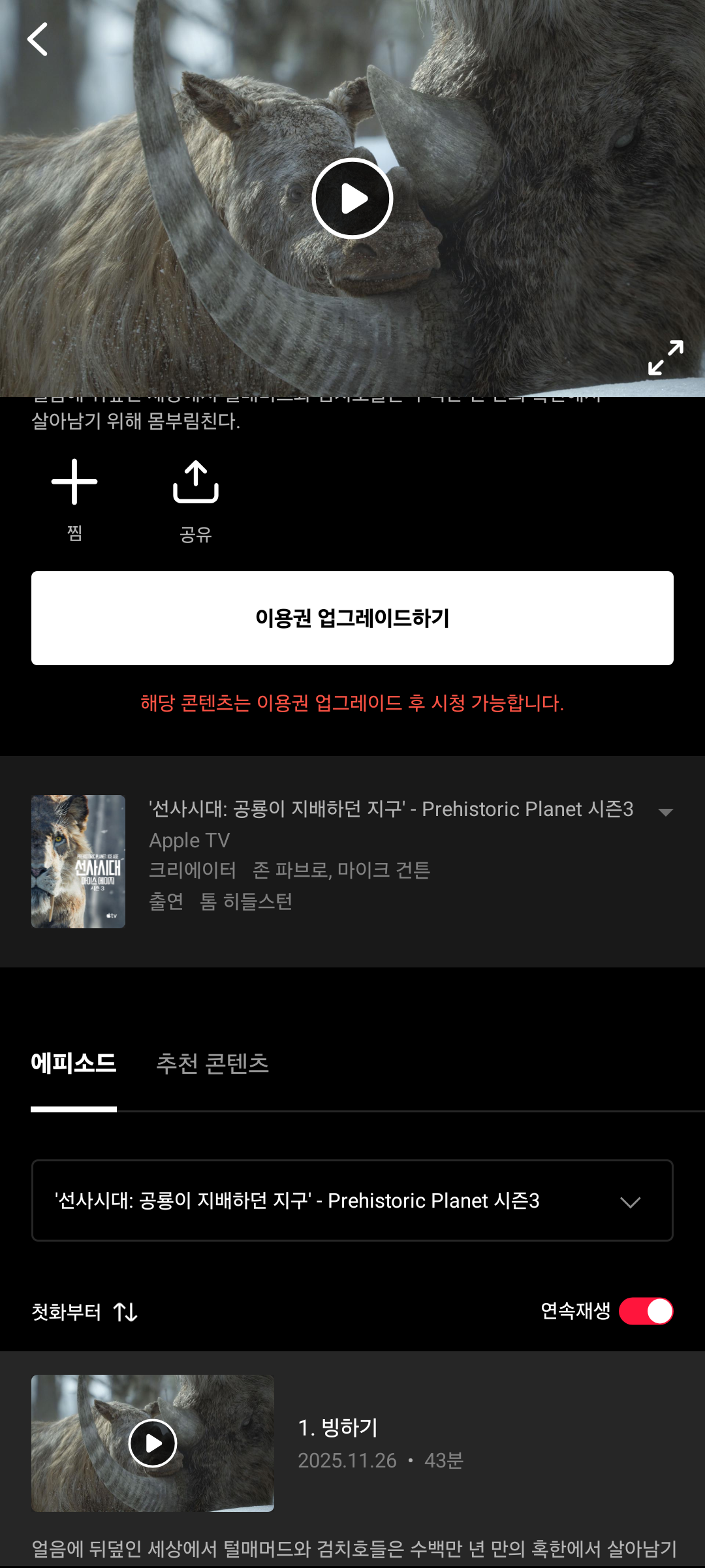705x1568 pixels.
Task: Play the main video preview
Action: [x=352, y=198]
